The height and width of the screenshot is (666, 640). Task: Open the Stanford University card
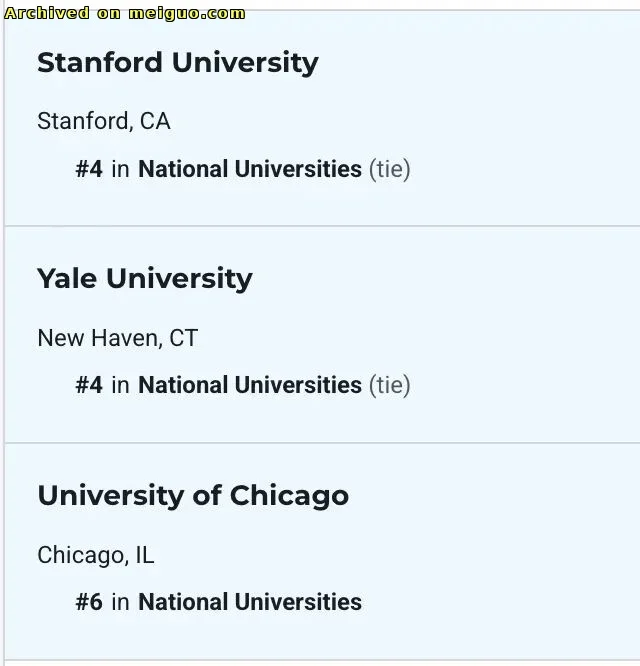pyautogui.click(x=177, y=63)
